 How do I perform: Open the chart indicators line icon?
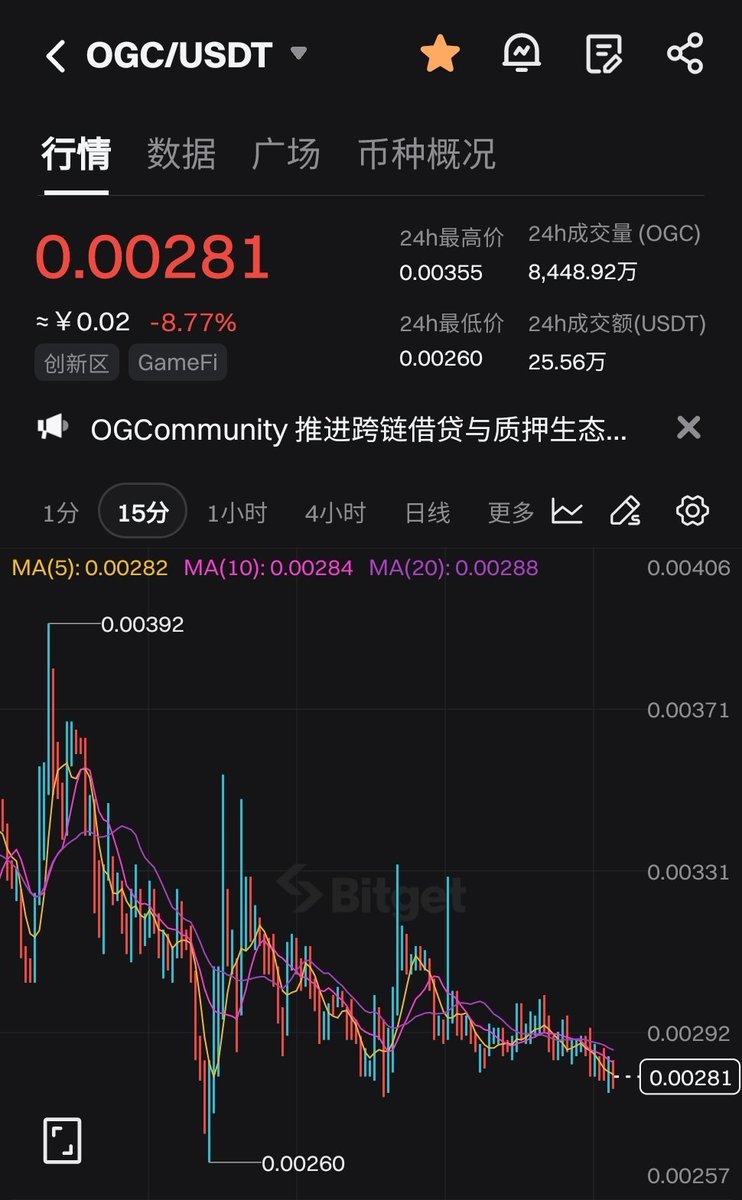[x=567, y=512]
